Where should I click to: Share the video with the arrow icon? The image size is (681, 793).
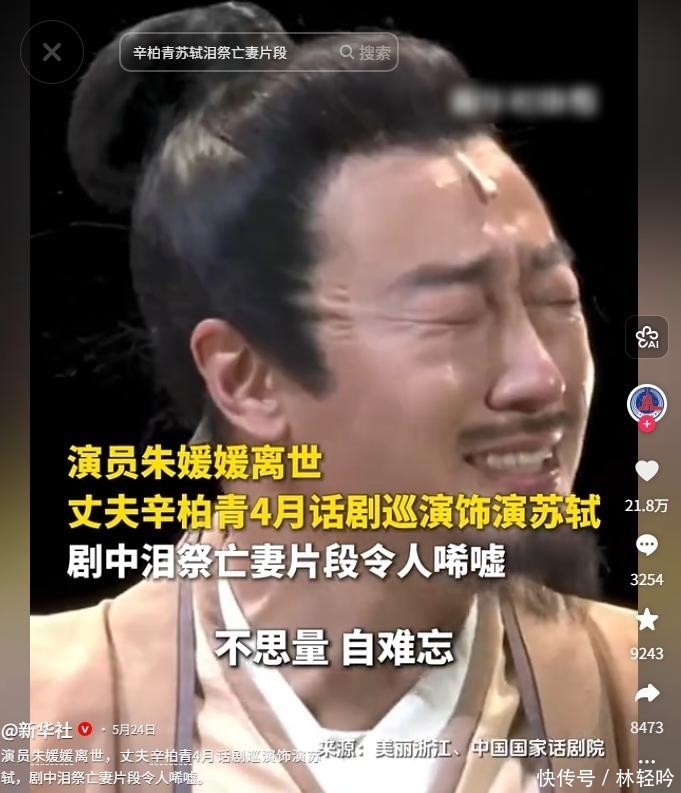647,693
